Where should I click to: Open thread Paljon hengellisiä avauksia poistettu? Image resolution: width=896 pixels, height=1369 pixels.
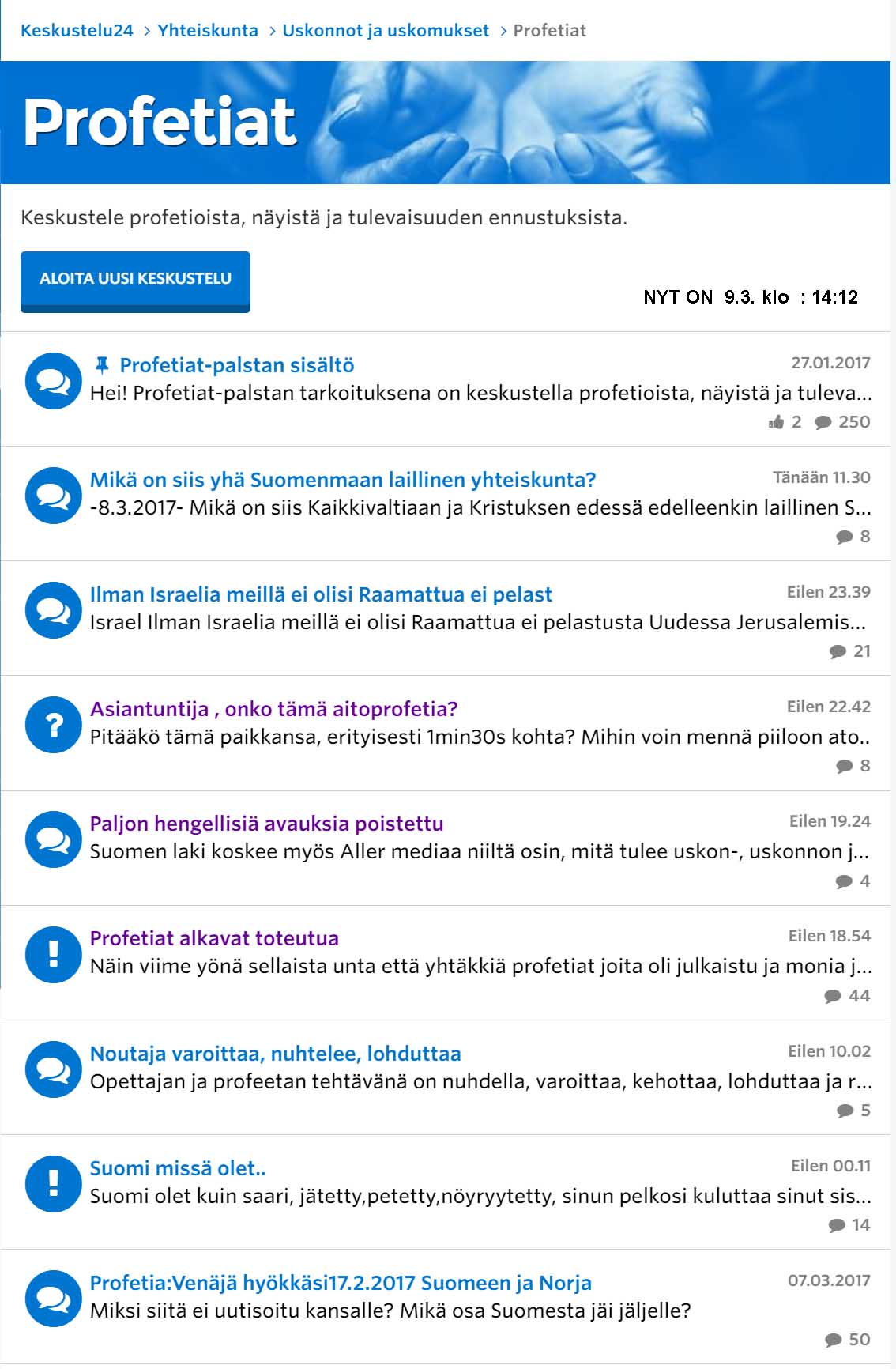(266, 824)
